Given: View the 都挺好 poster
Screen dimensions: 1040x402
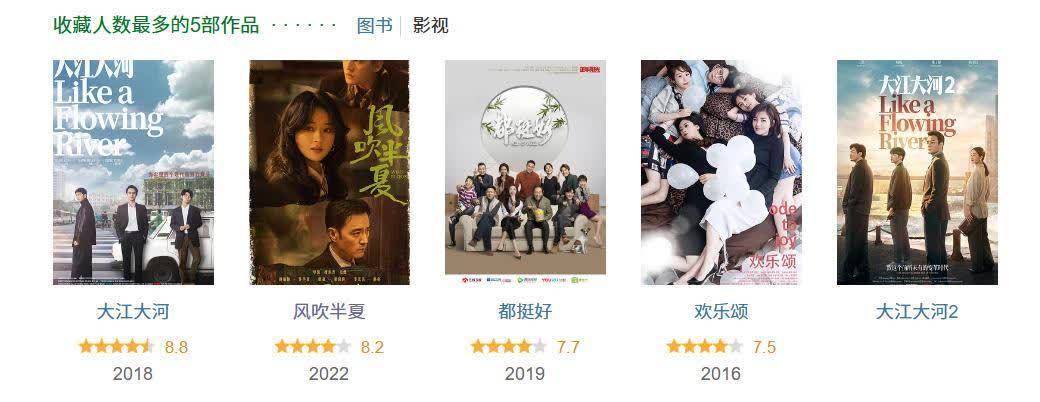Looking at the screenshot, I should (x=525, y=172).
